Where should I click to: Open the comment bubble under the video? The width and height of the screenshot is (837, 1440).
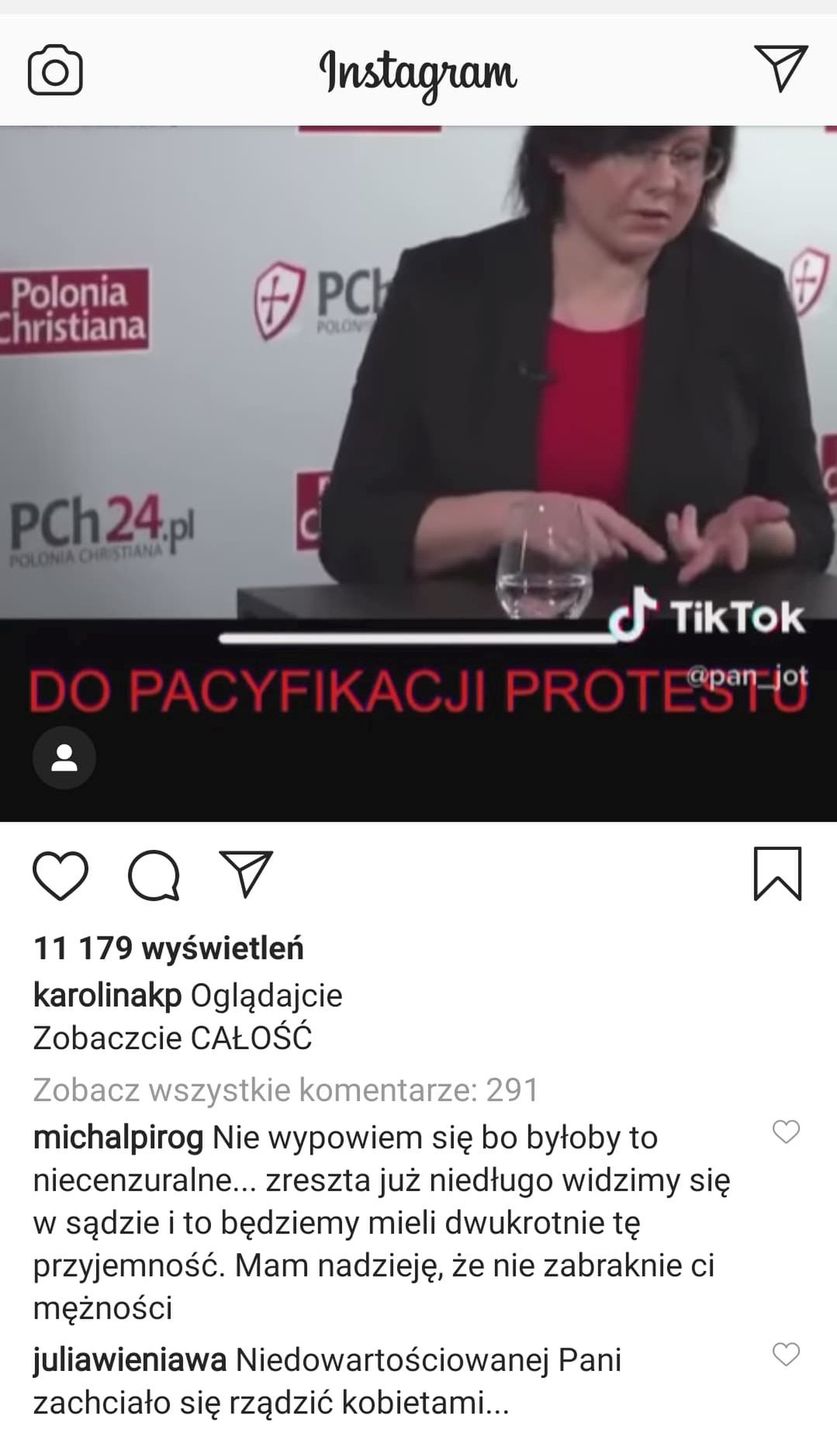pyautogui.click(x=154, y=876)
